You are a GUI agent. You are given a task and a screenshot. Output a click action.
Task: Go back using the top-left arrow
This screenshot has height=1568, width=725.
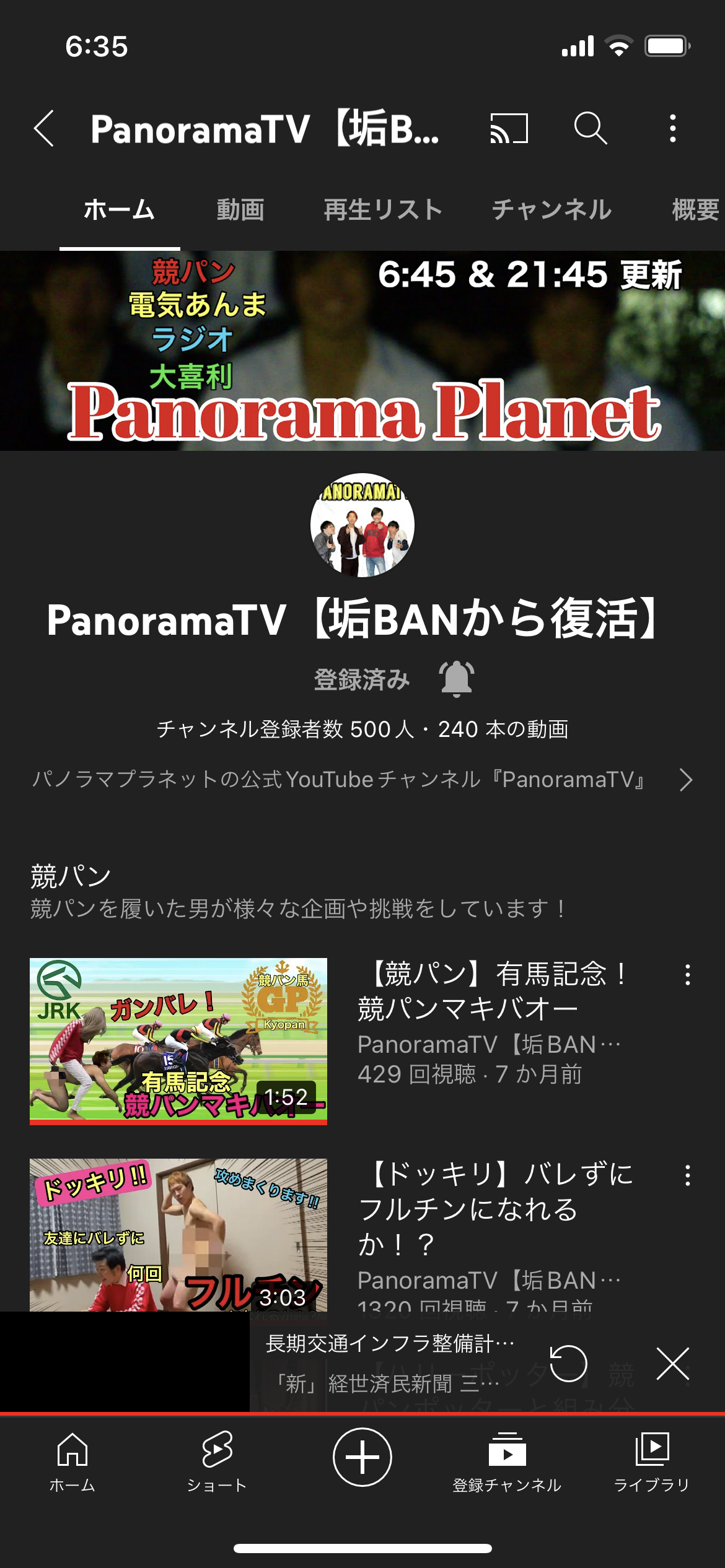tap(44, 129)
